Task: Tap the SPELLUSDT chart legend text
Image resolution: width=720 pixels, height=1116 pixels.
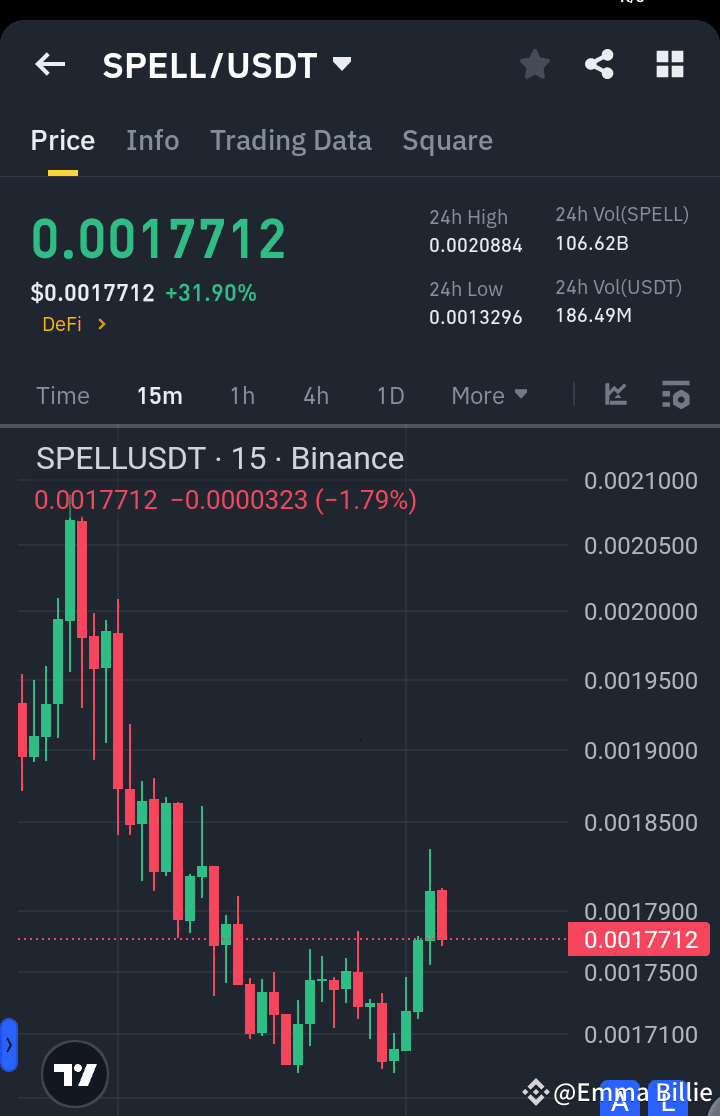Action: [x=218, y=458]
